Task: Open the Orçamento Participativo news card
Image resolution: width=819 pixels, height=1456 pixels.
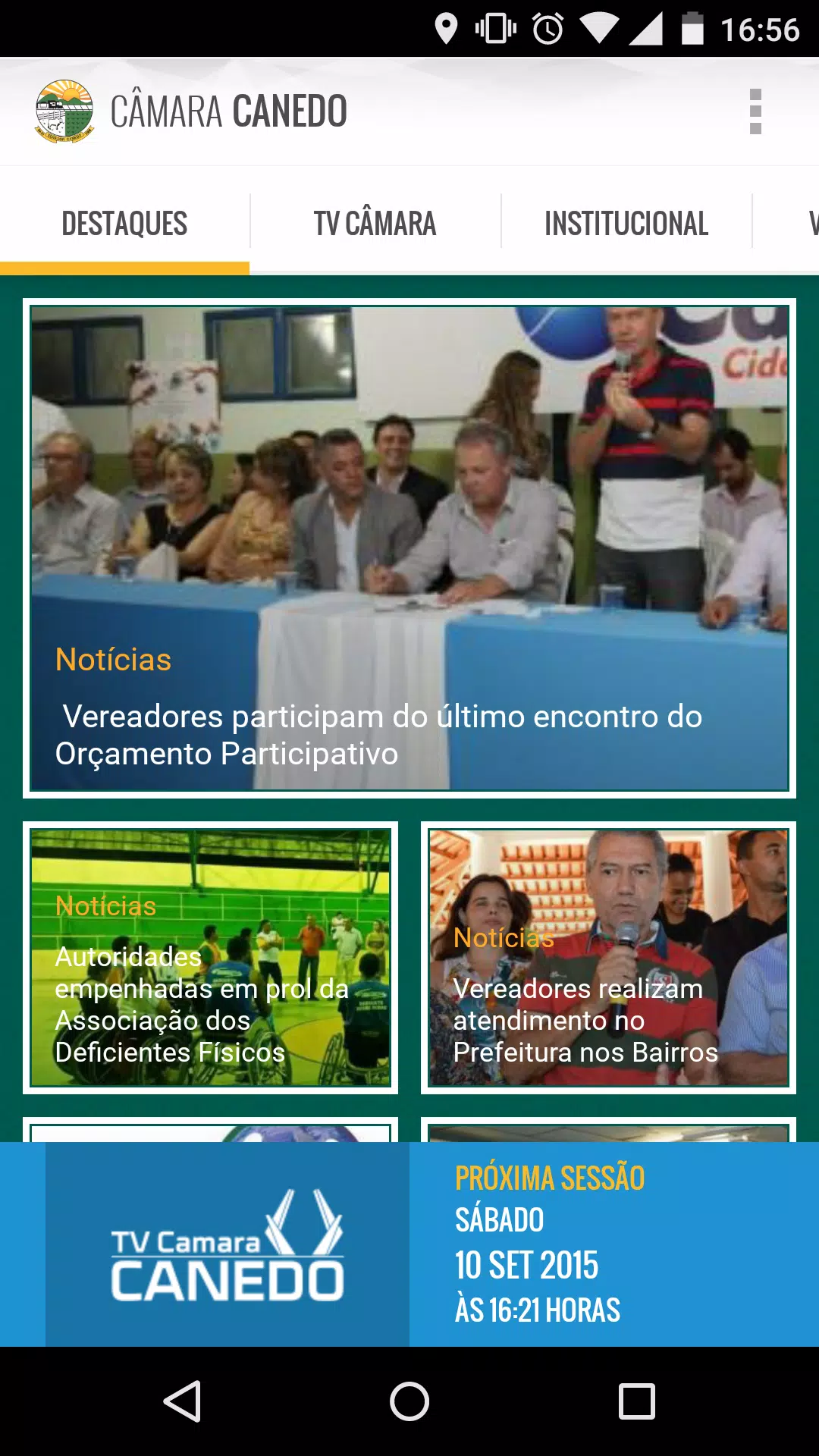Action: [409, 548]
